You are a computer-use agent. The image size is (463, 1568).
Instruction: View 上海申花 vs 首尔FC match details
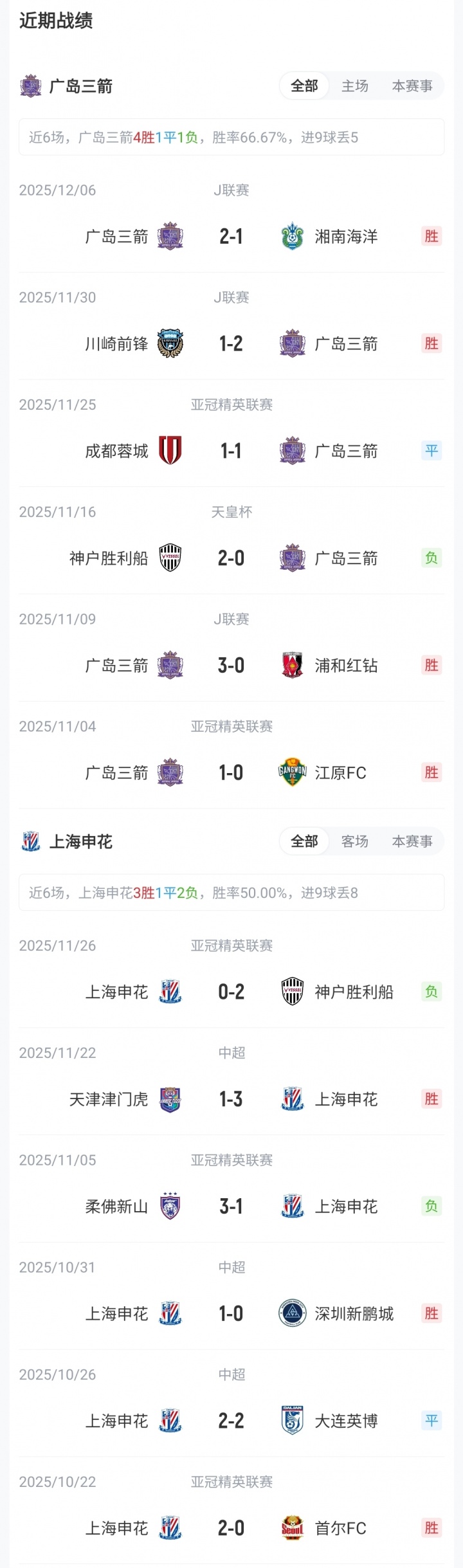[x=232, y=1528]
